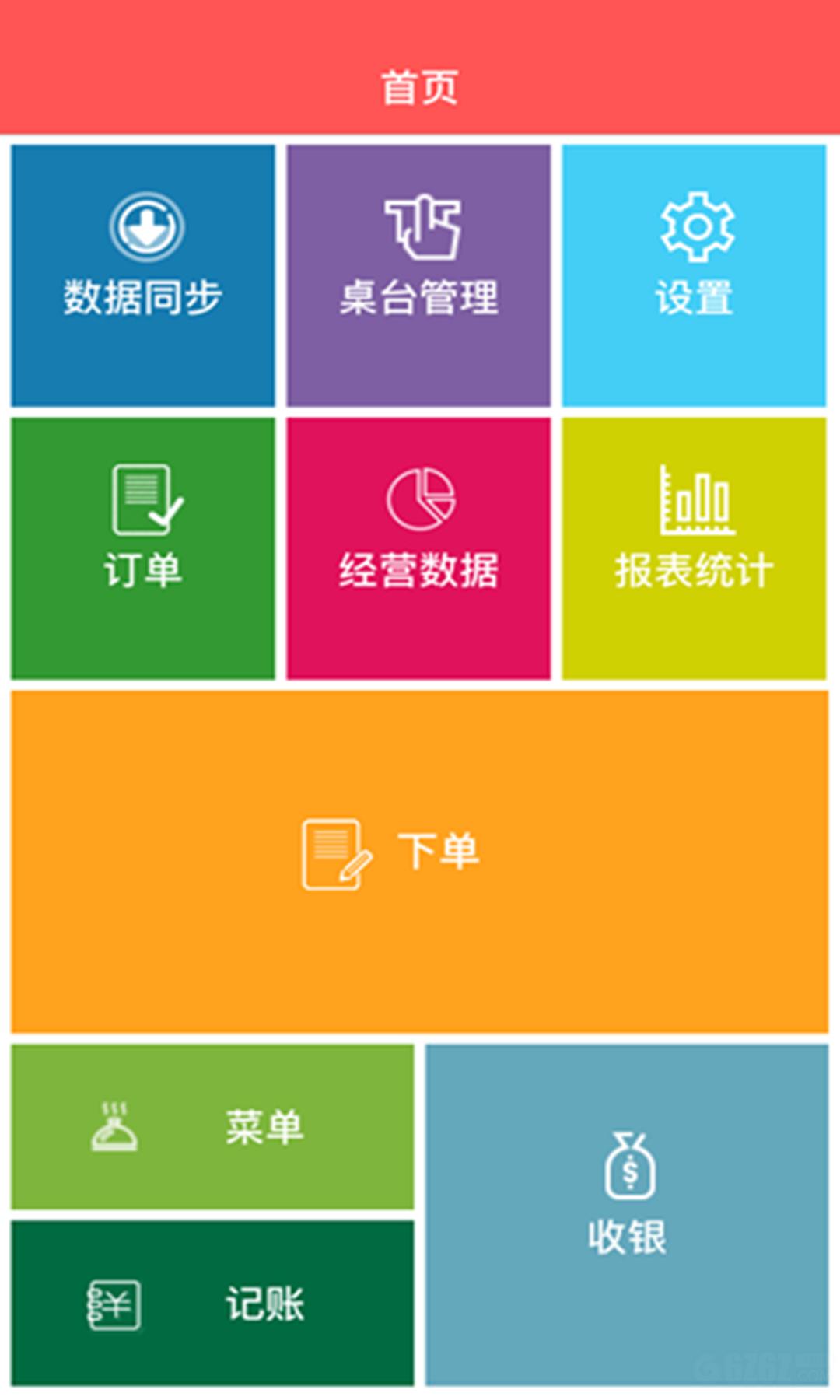
Task: Open the 数据同步 data sync tile
Action: (x=143, y=275)
